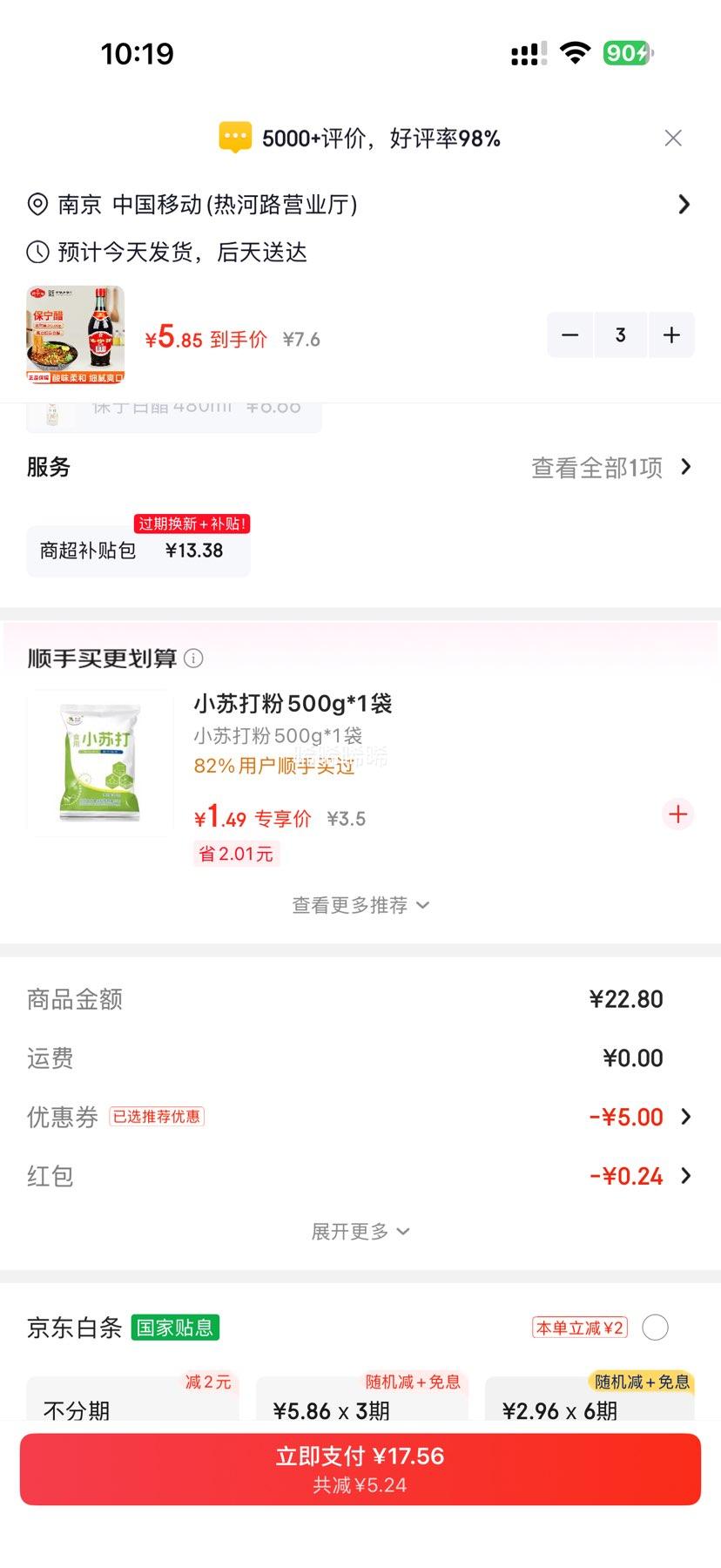Expand 查看更多推荐 recommendations
The width and height of the screenshot is (721, 1568).
[x=360, y=905]
